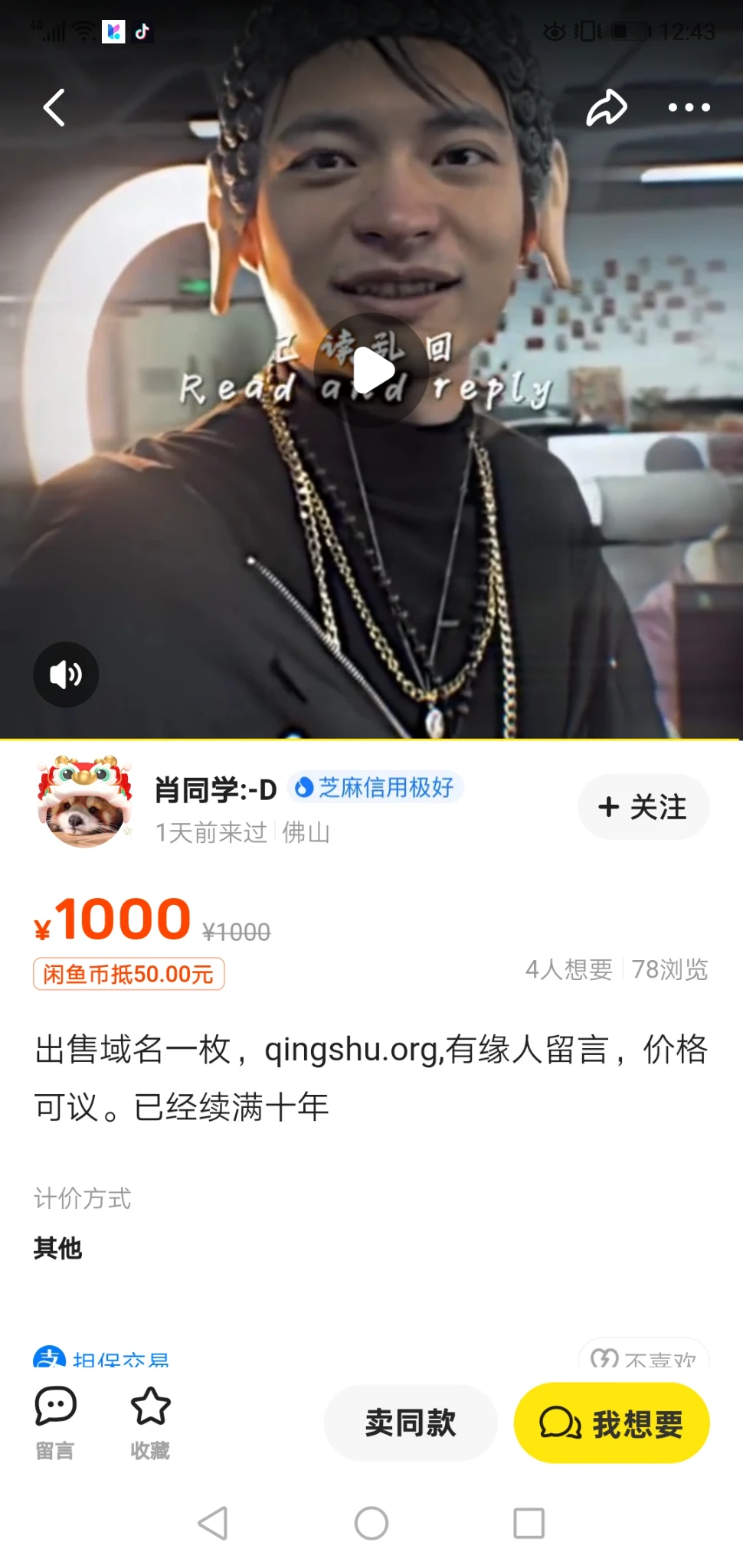Screen dimensions: 743x1568
Task: Open system recent apps
Action: pos(529,1523)
